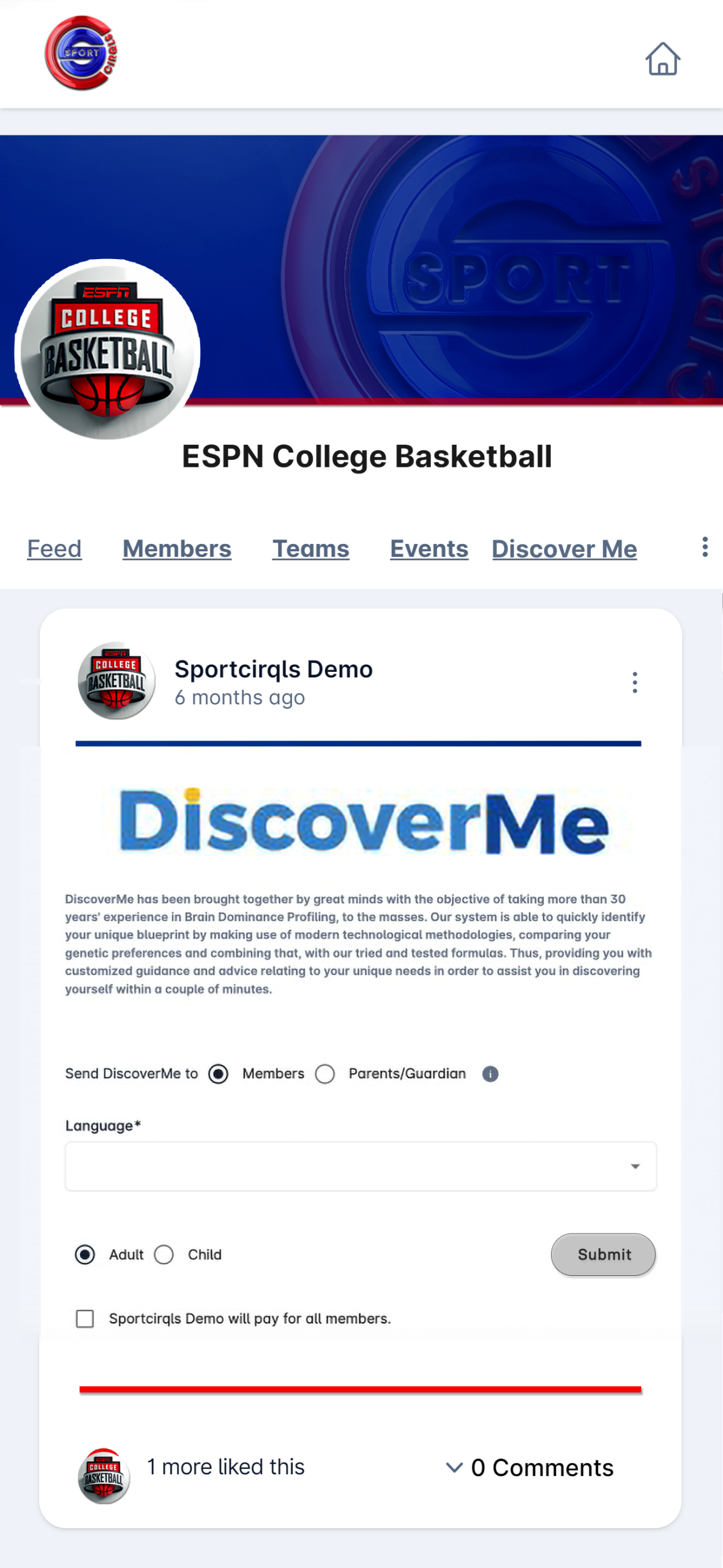Expand the 0 Comments section

tap(541, 1467)
